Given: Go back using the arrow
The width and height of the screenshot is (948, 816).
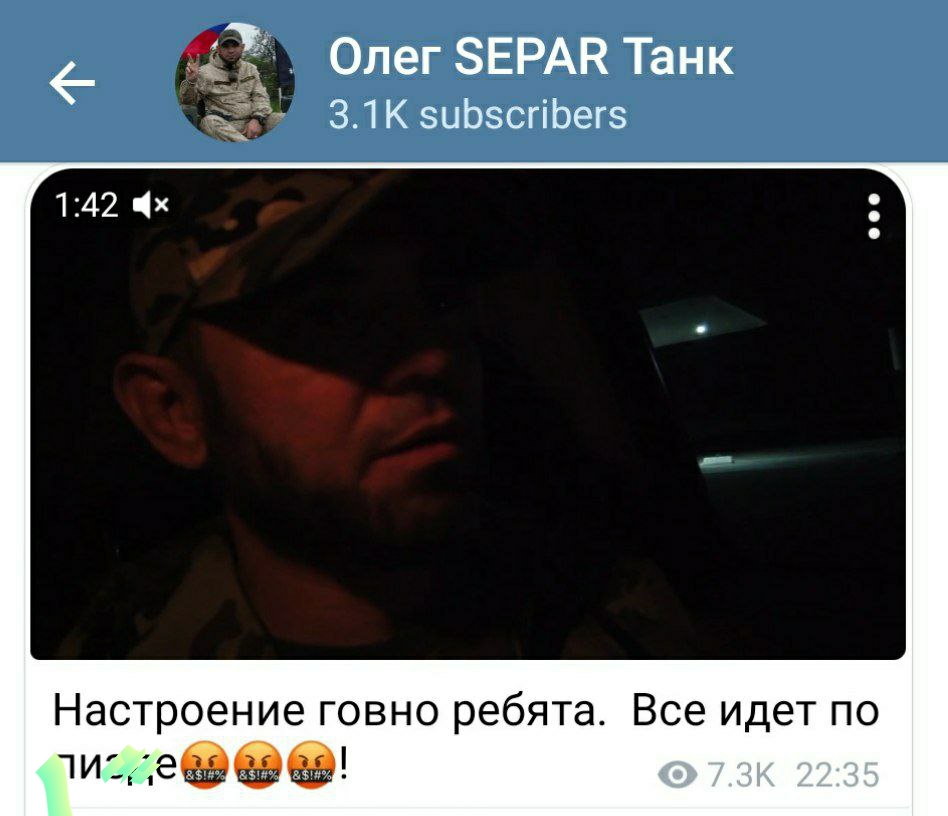Looking at the screenshot, I should [72, 83].
